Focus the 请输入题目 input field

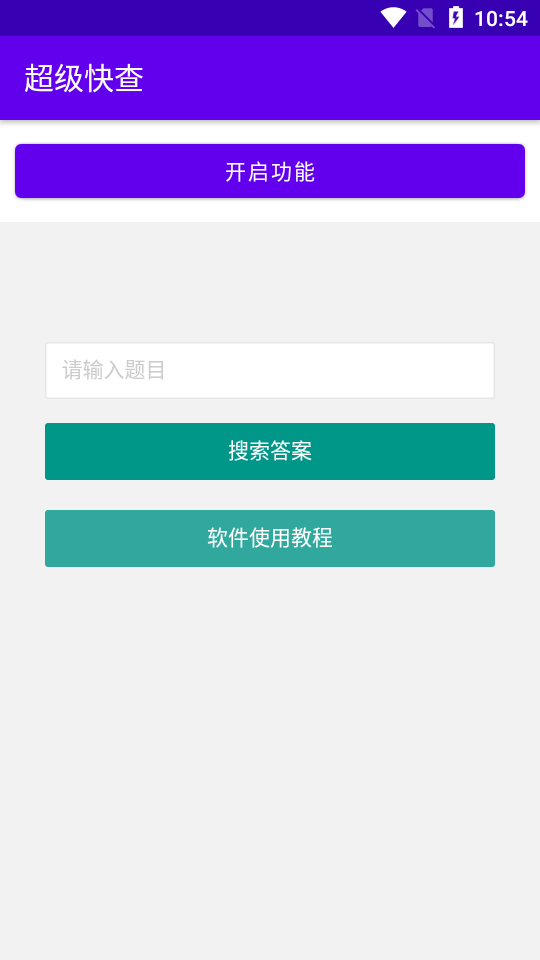point(270,370)
